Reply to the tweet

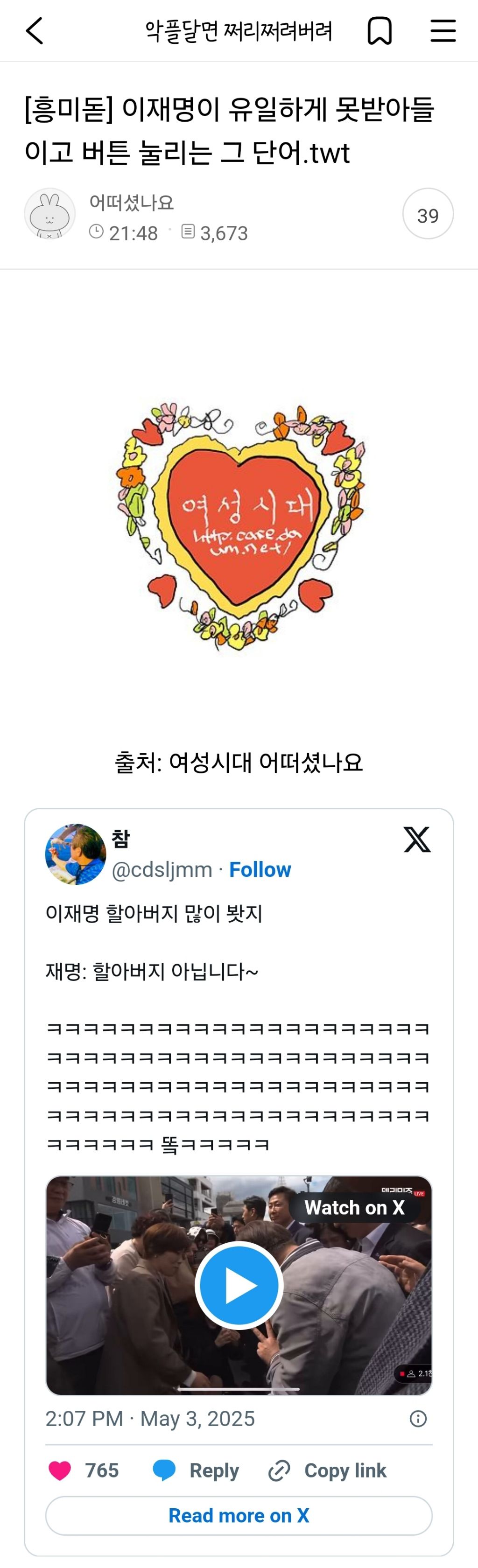coord(196,1470)
